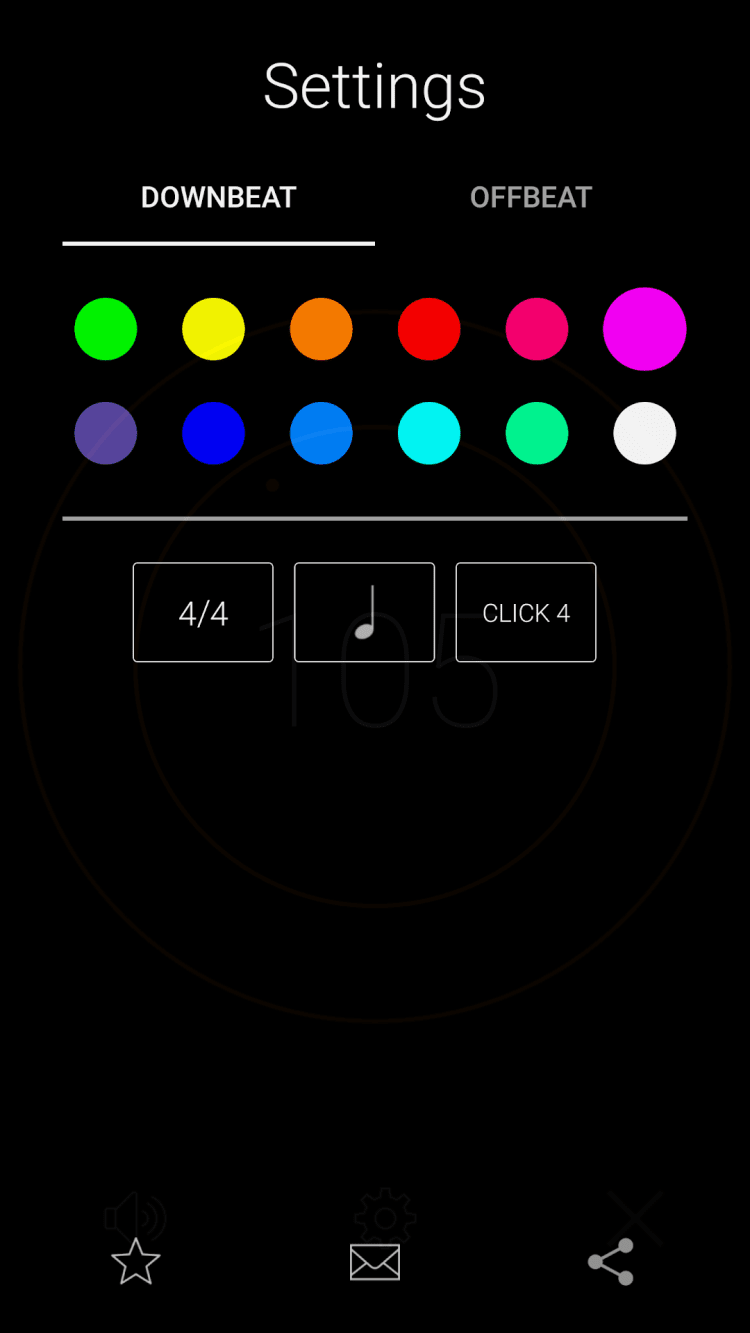The image size is (750, 1333).
Task: Tap the quarter note button
Action: point(364,612)
